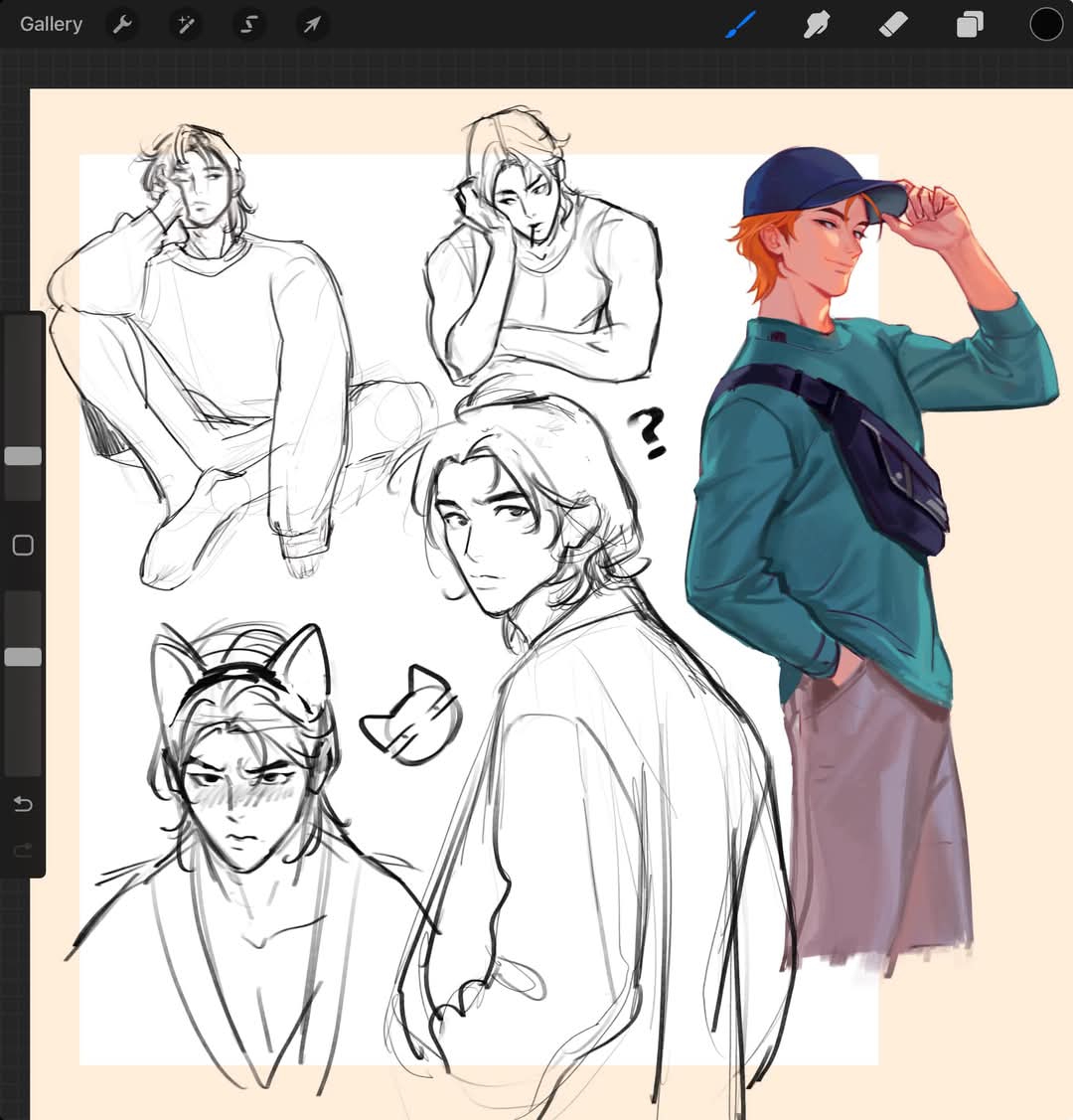Select the Smudge tool
The width and height of the screenshot is (1073, 1120).
pyautogui.click(x=816, y=24)
